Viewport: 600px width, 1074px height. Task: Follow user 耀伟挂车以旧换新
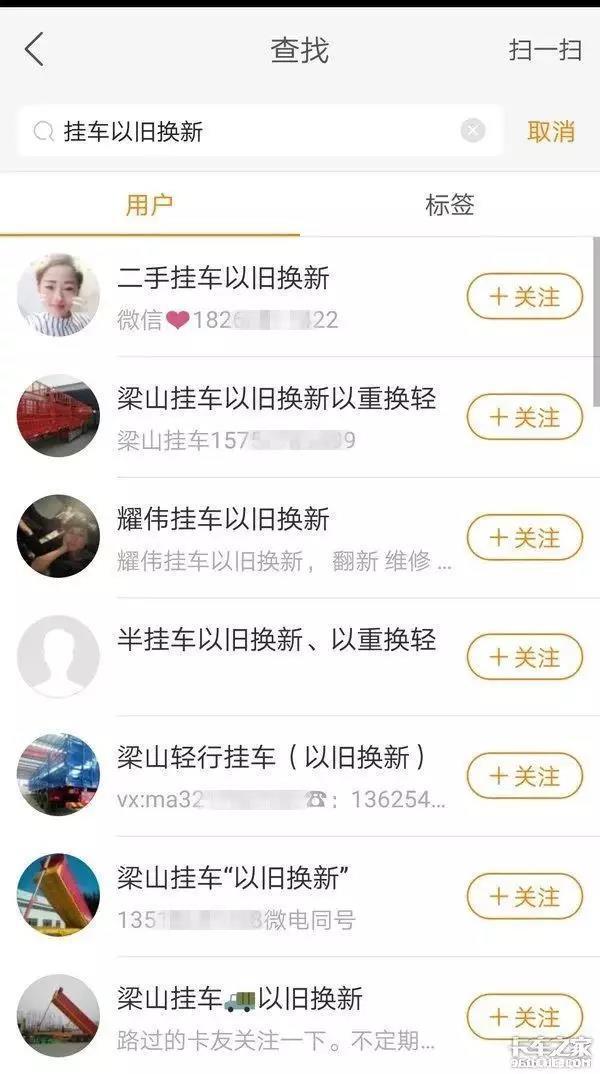pos(524,538)
